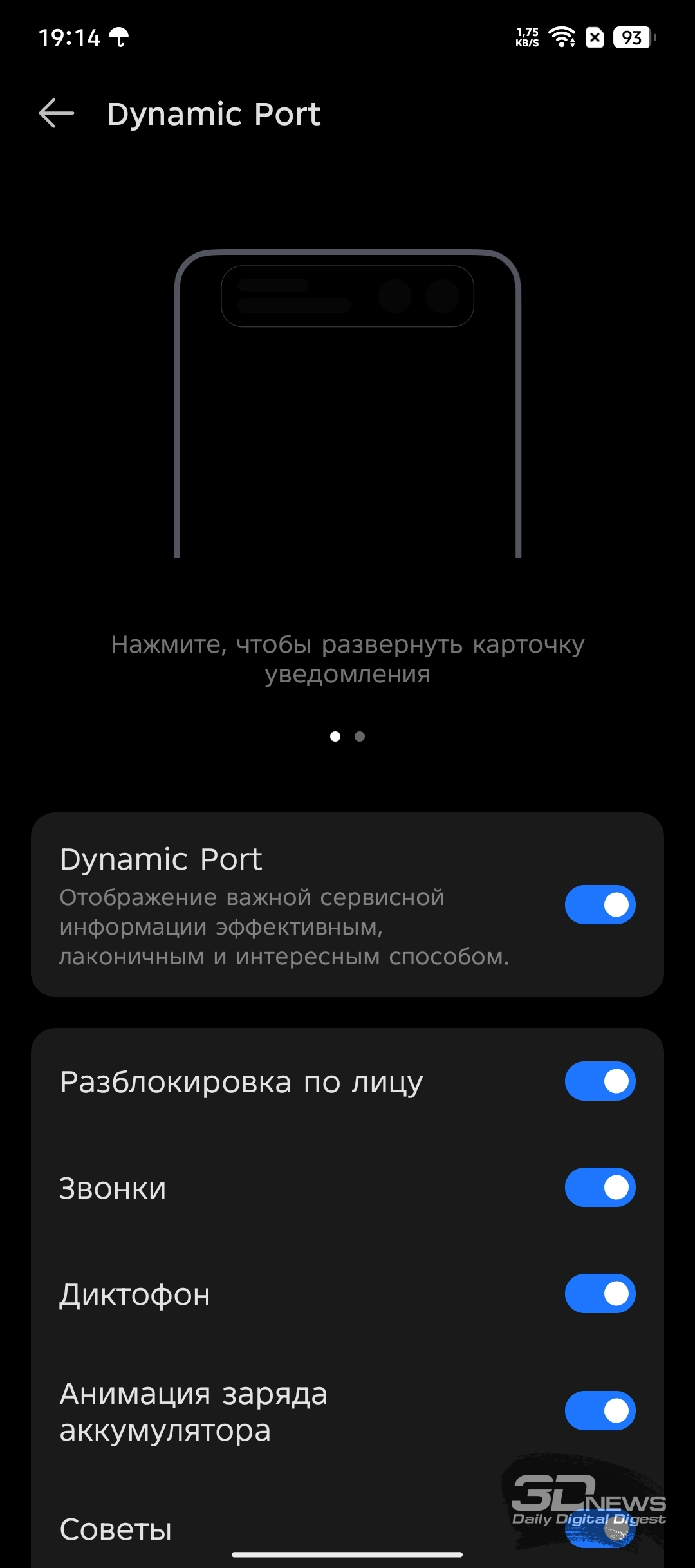Select the second page indicator dot
This screenshot has height=1568, width=695.
coord(360,736)
